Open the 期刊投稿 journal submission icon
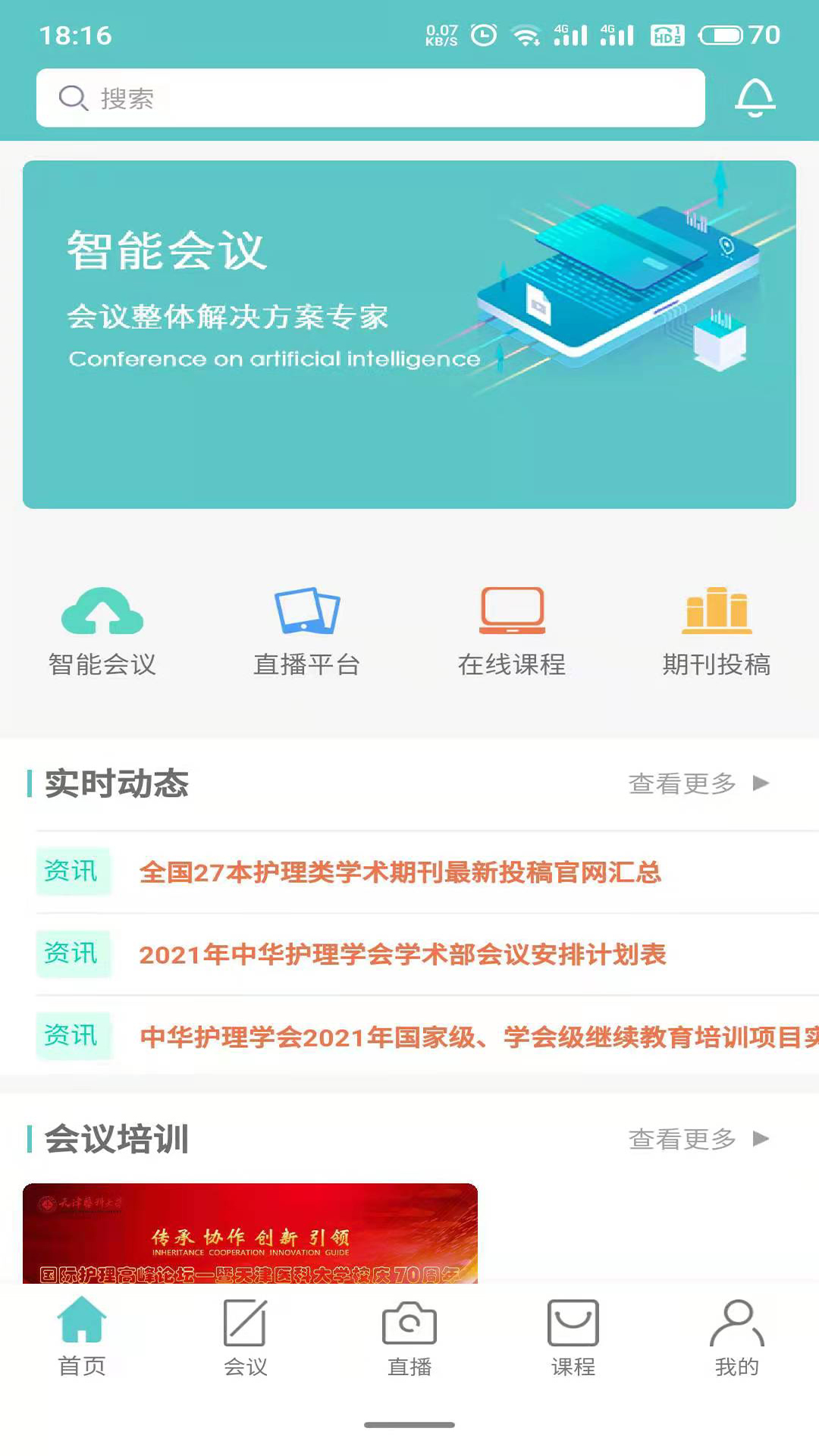This screenshot has width=819, height=1456. [716, 613]
